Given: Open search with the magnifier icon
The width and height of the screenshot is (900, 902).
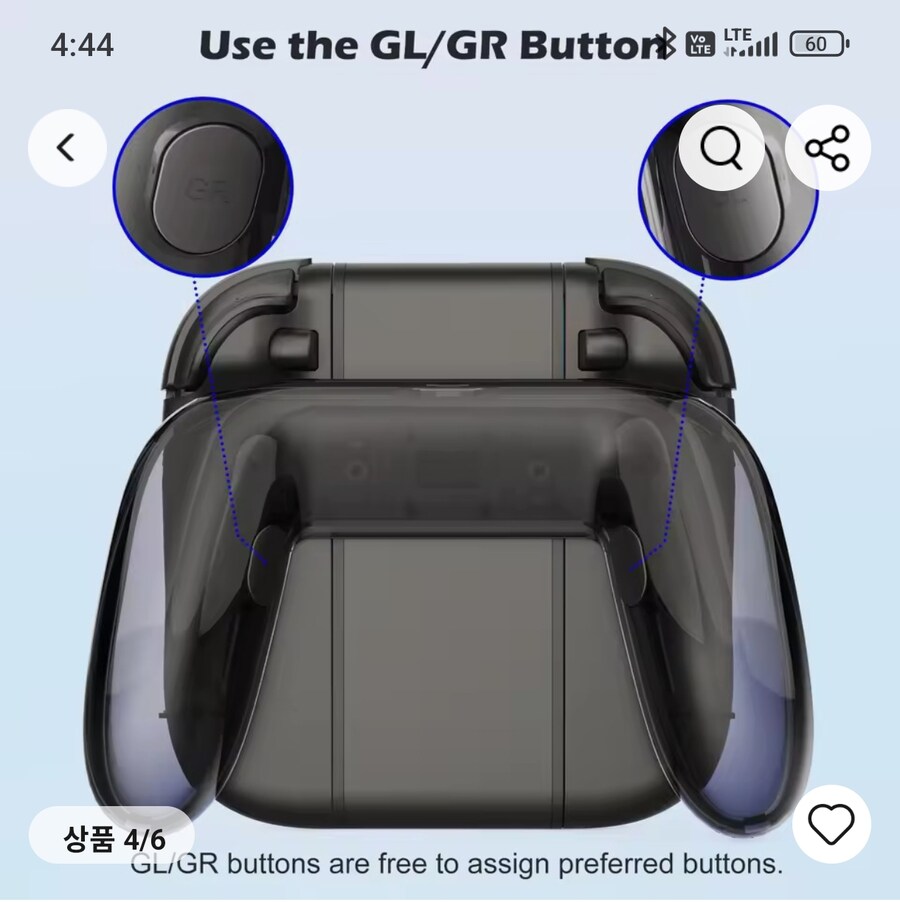Looking at the screenshot, I should coord(722,146).
